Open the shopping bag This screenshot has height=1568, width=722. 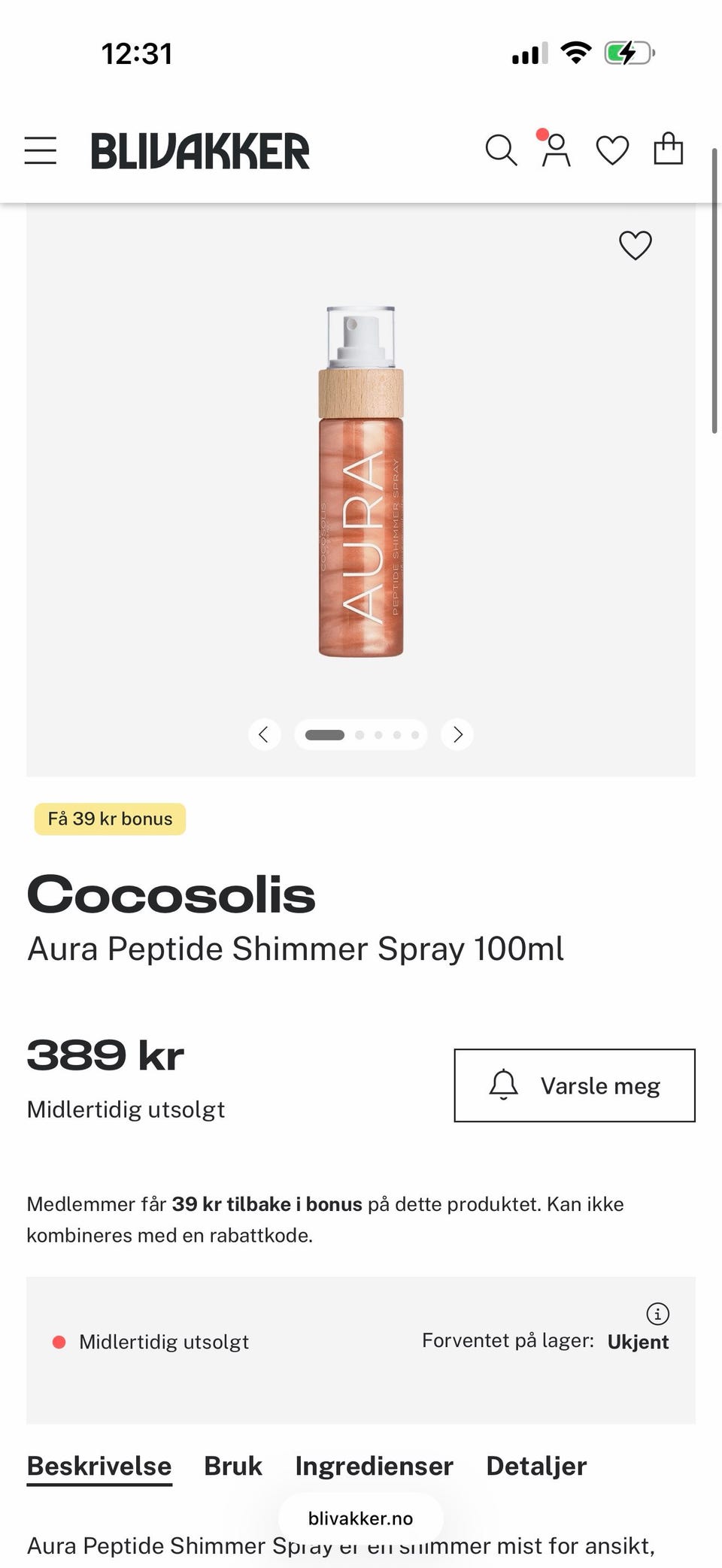click(668, 148)
